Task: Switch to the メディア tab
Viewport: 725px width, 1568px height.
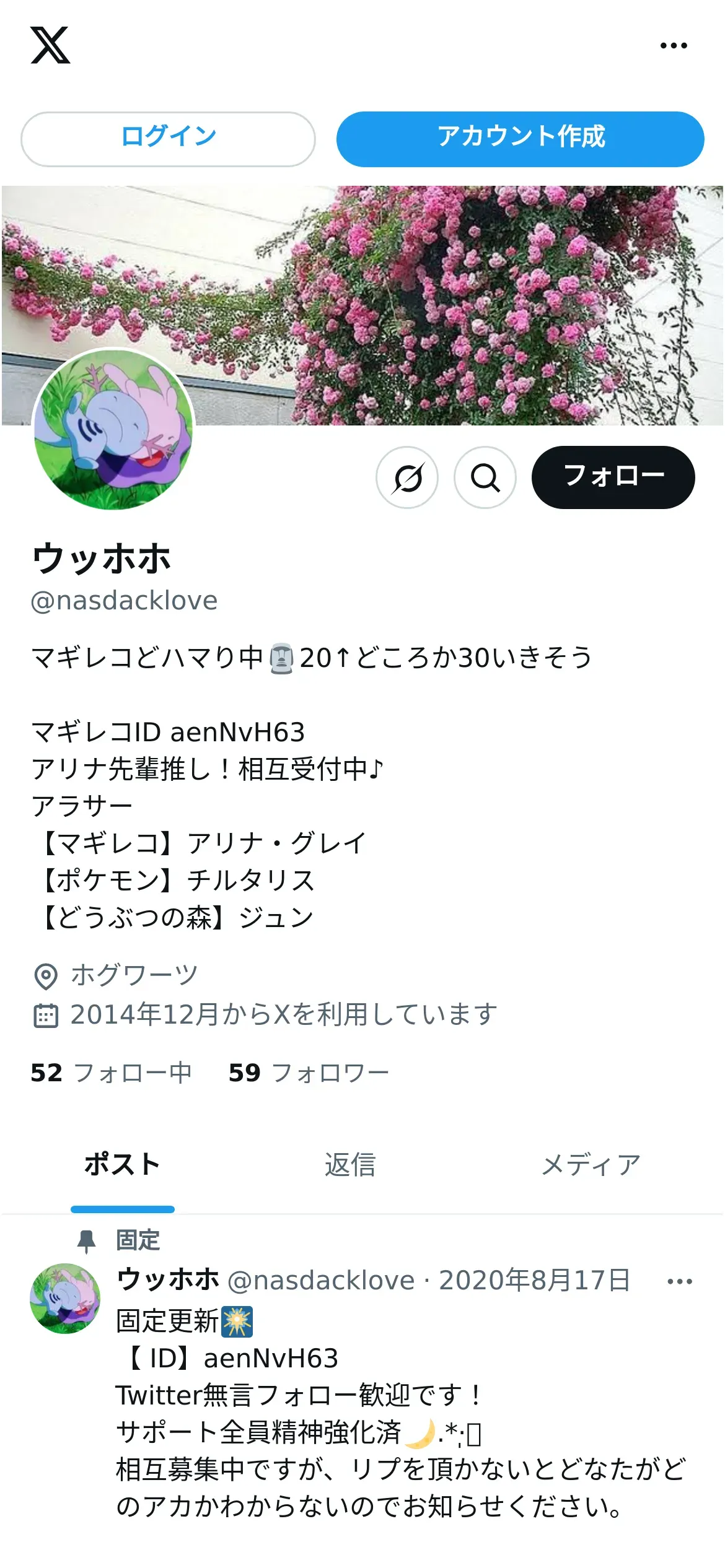Action: [x=591, y=1165]
